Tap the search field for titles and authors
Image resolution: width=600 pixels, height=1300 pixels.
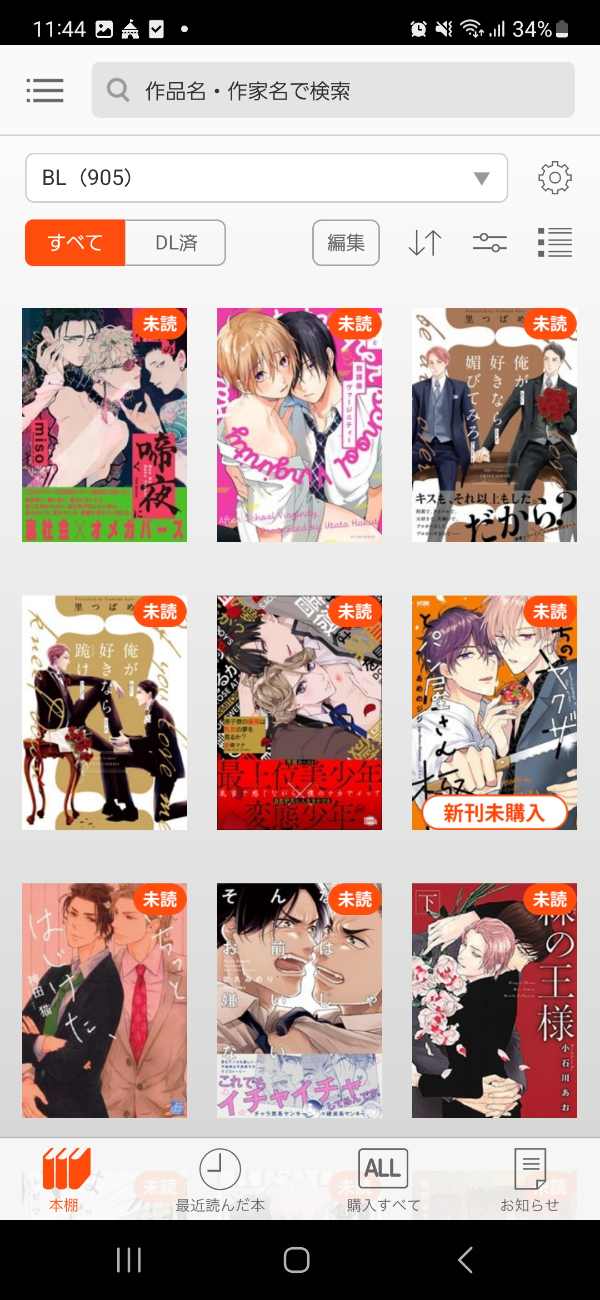[x=333, y=91]
